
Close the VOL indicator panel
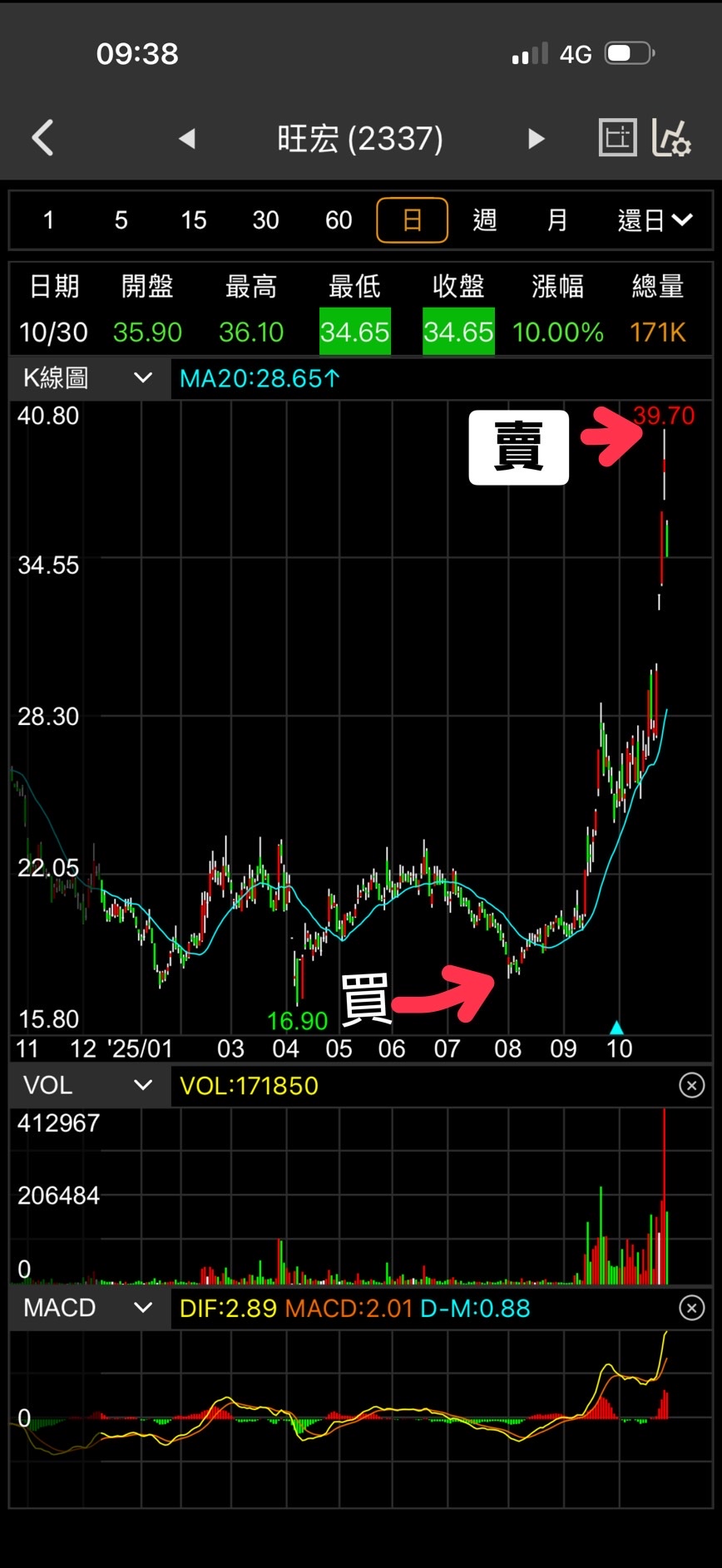tap(692, 1085)
